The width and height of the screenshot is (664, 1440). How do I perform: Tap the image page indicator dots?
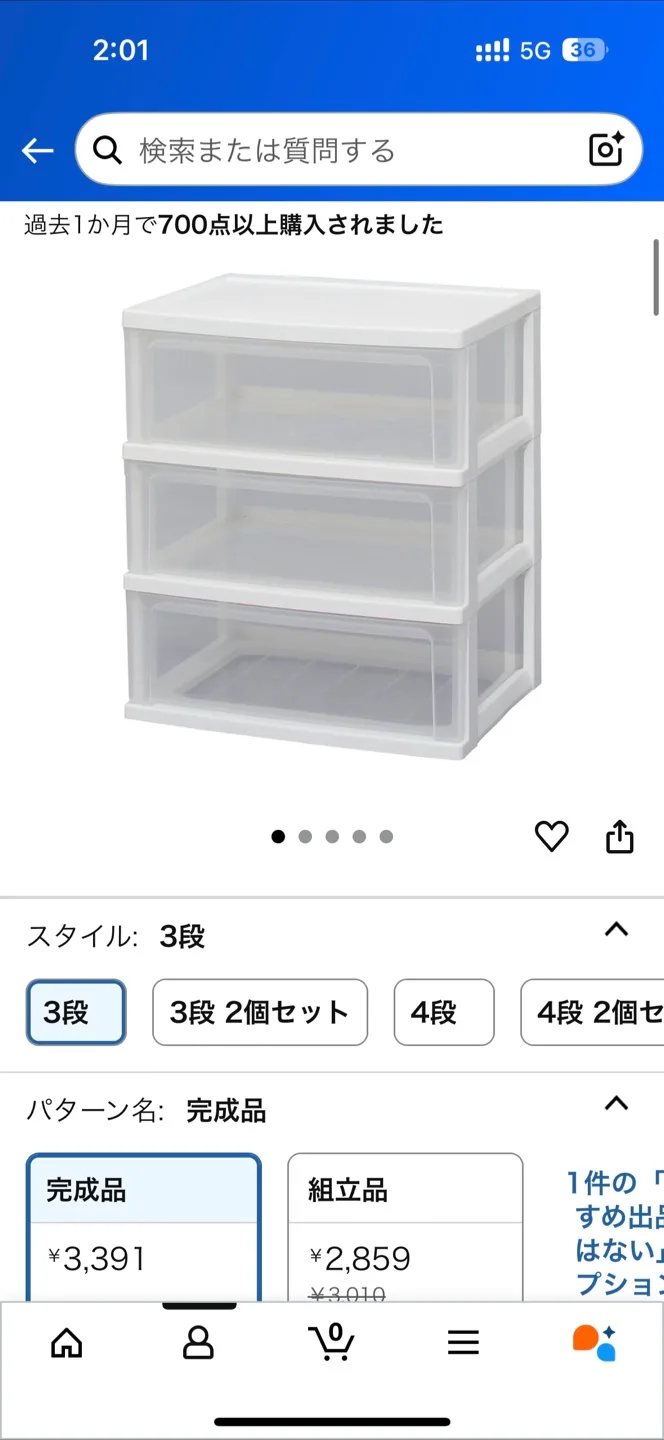click(332, 836)
